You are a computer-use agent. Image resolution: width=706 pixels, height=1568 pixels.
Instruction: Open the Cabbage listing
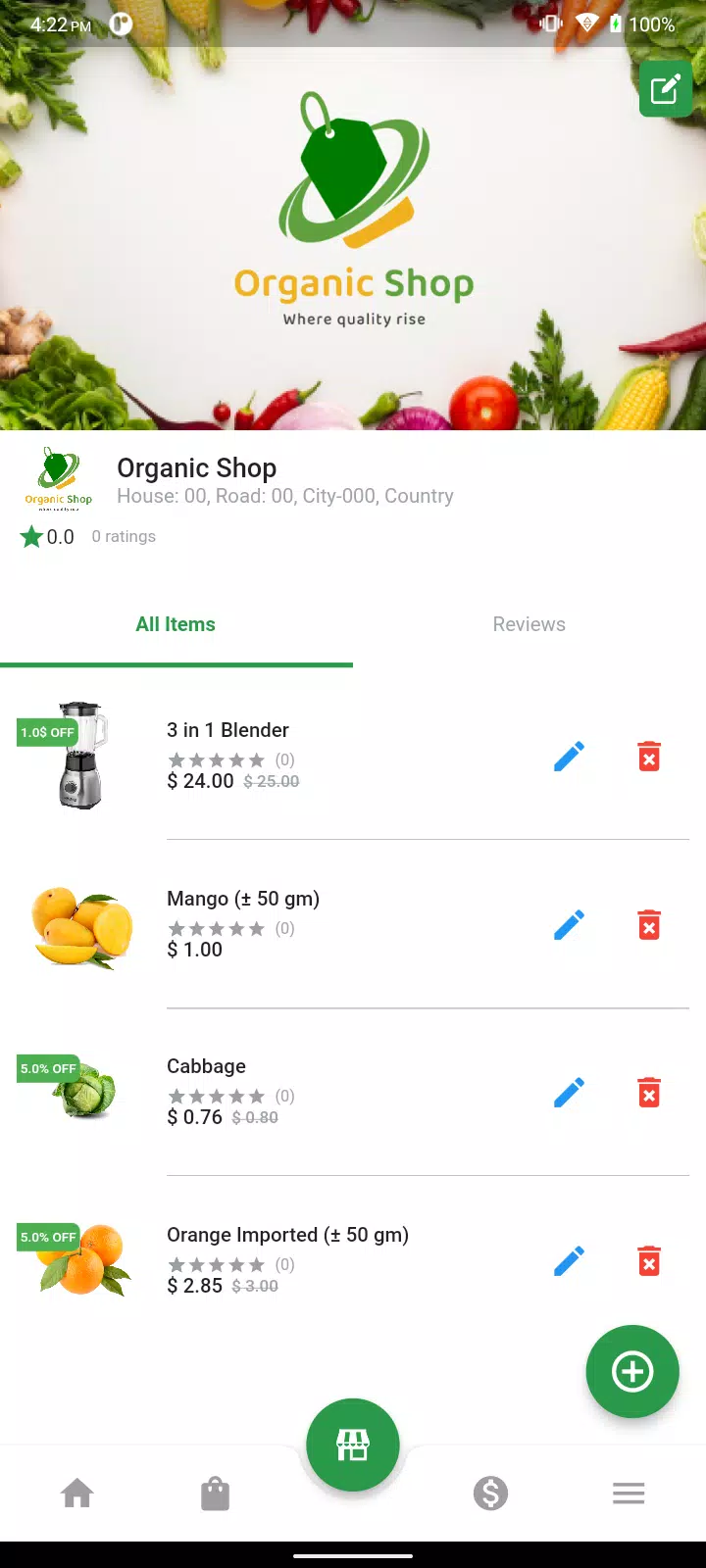point(353,1092)
